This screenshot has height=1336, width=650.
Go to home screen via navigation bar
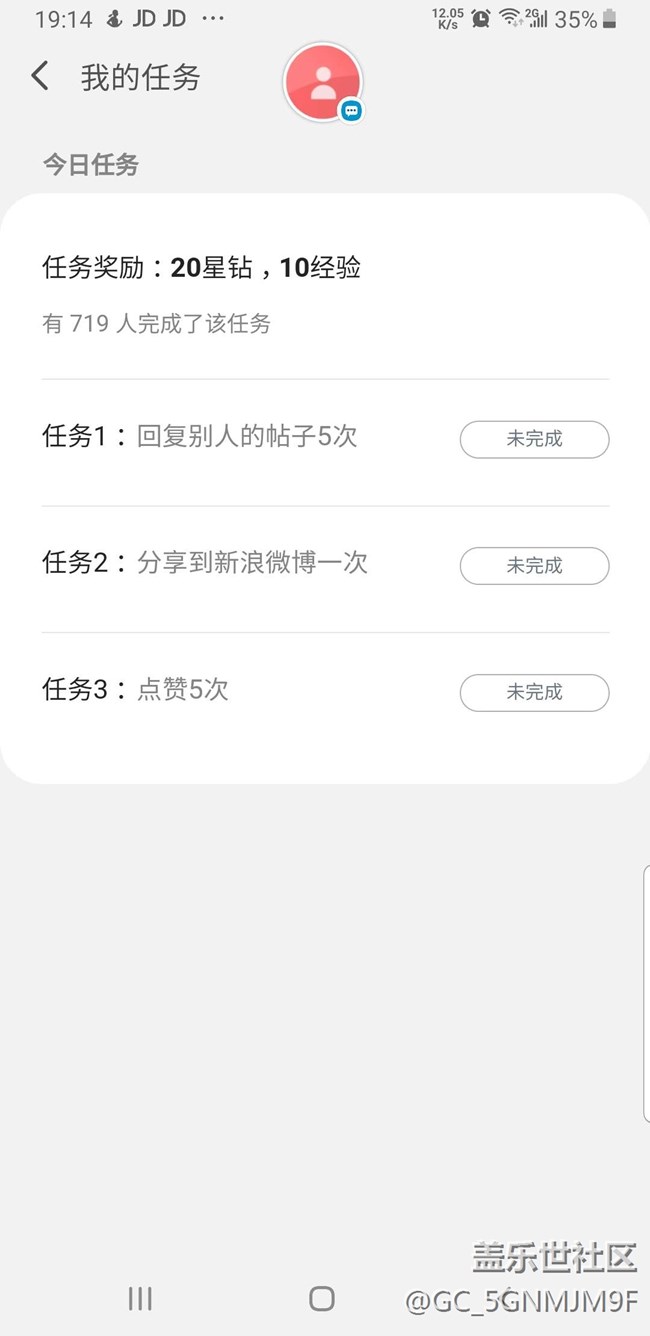322,1298
